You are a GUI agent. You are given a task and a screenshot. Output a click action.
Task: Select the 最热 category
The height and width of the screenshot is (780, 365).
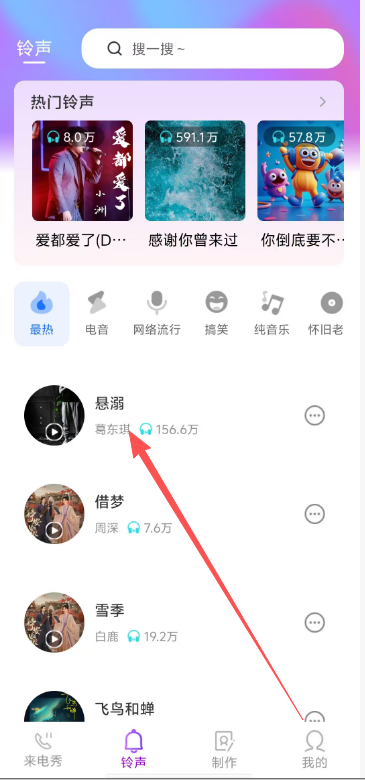tap(42, 313)
